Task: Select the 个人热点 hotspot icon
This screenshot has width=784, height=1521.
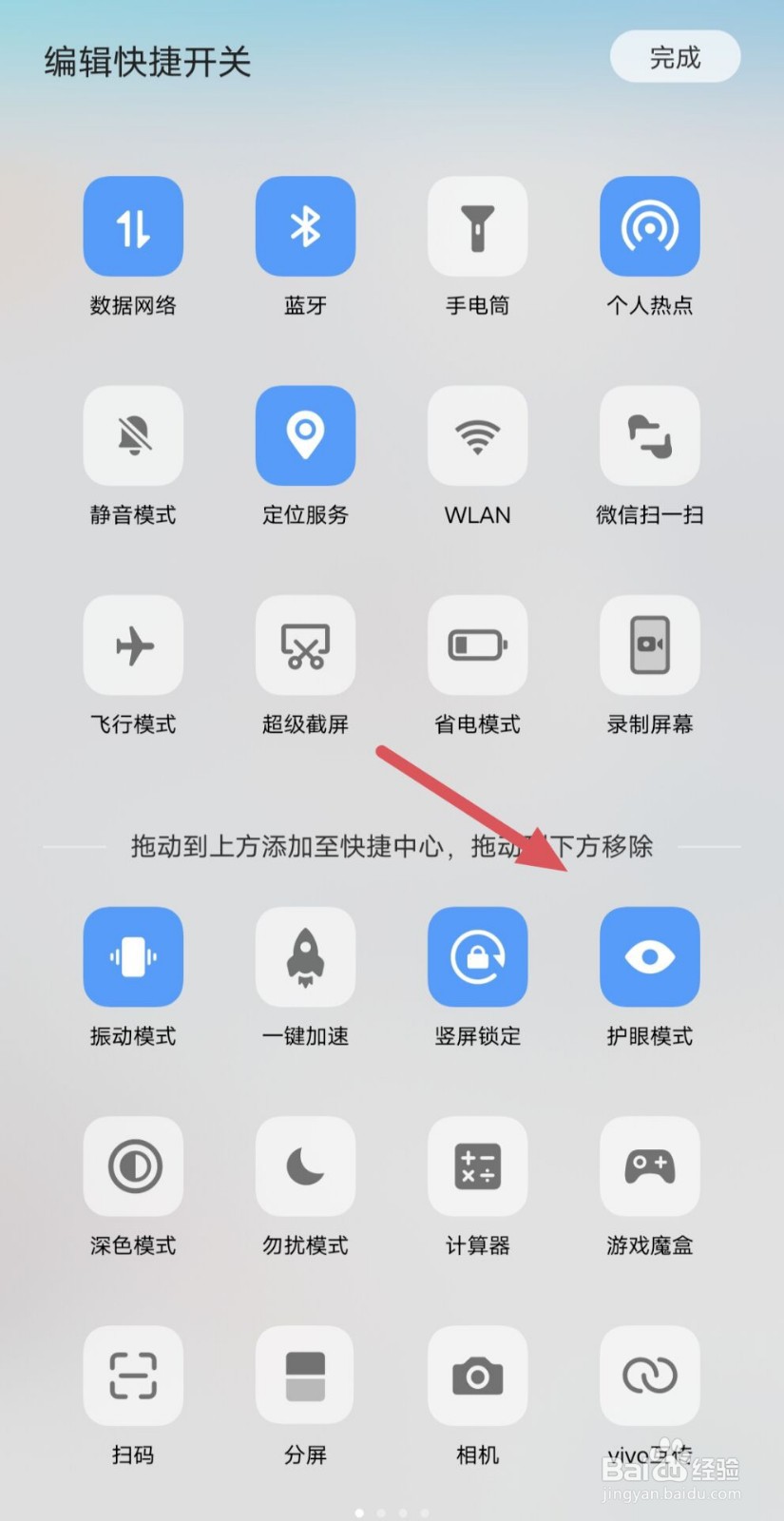Action: (x=650, y=225)
